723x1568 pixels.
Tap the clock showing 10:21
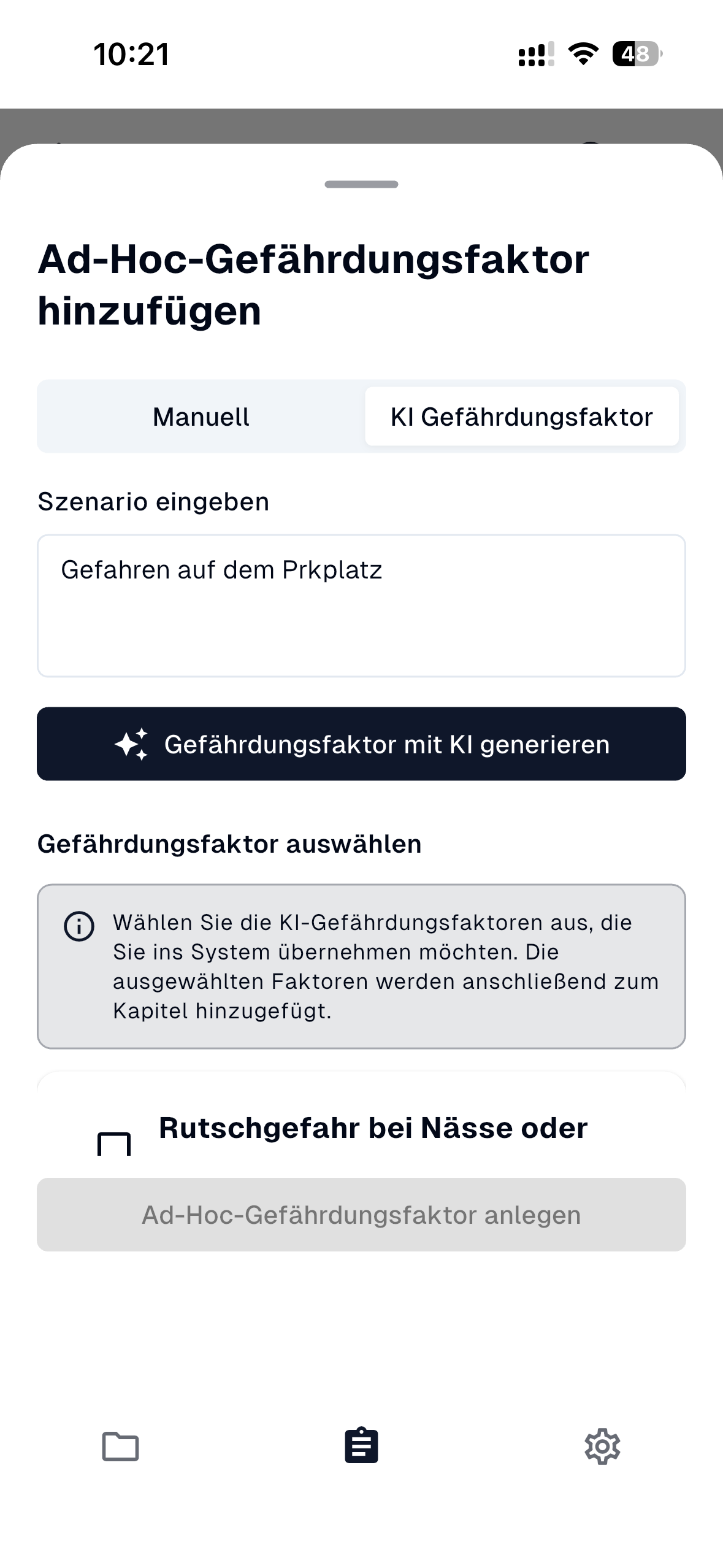pyautogui.click(x=132, y=55)
